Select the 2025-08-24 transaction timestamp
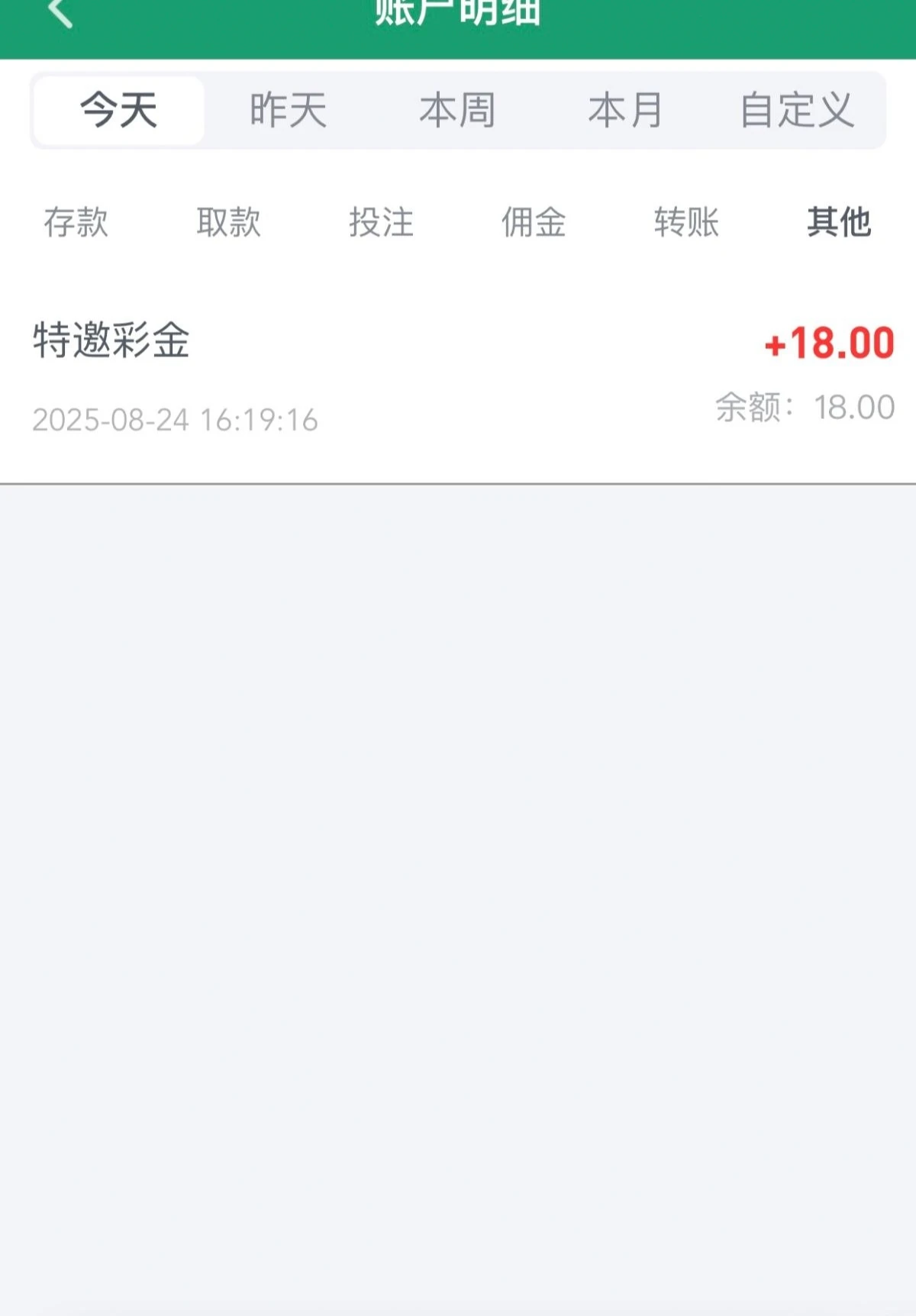Screen dimensions: 916x1316 point(175,419)
